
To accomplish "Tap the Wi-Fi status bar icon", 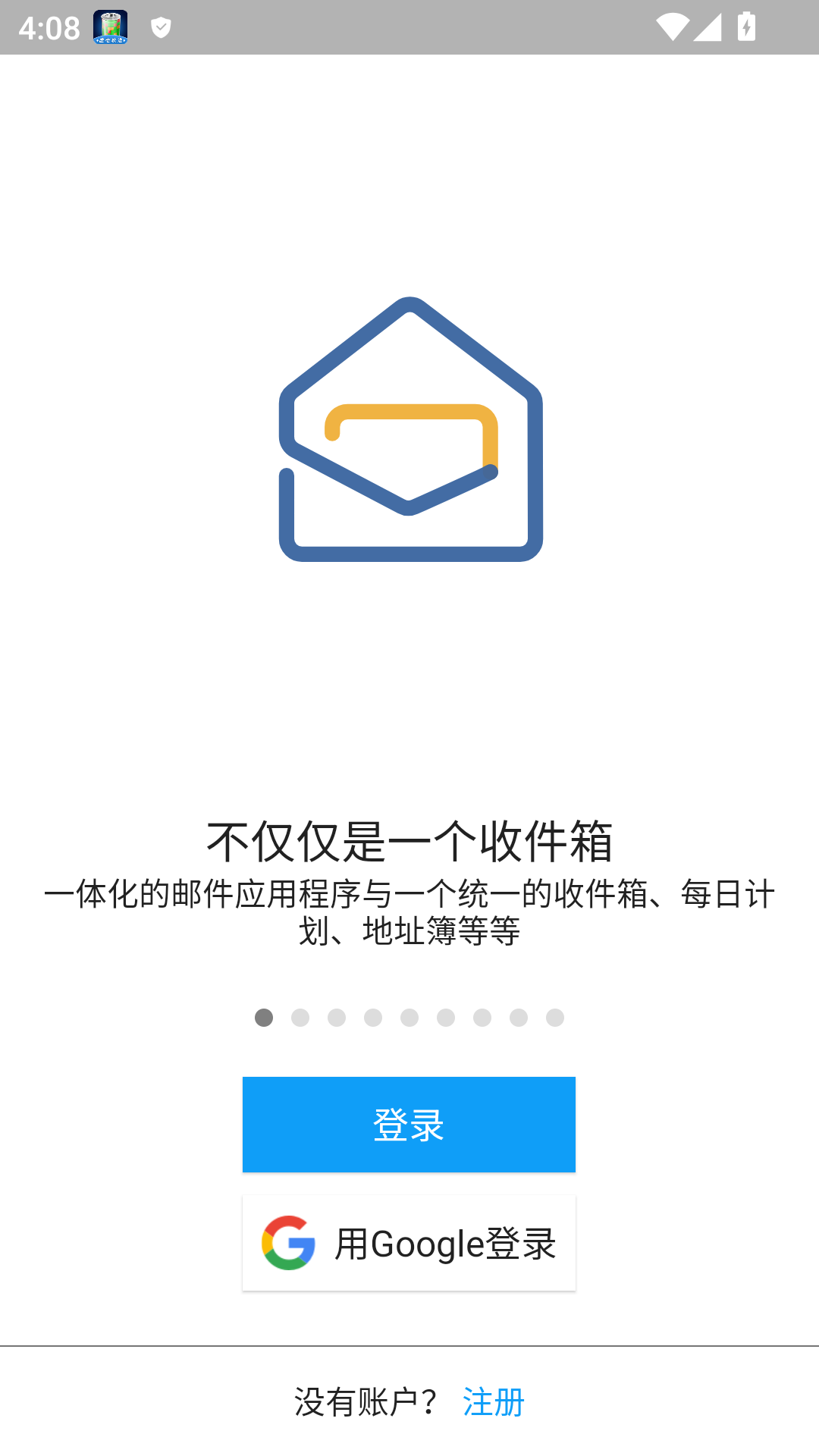I will (673, 25).
